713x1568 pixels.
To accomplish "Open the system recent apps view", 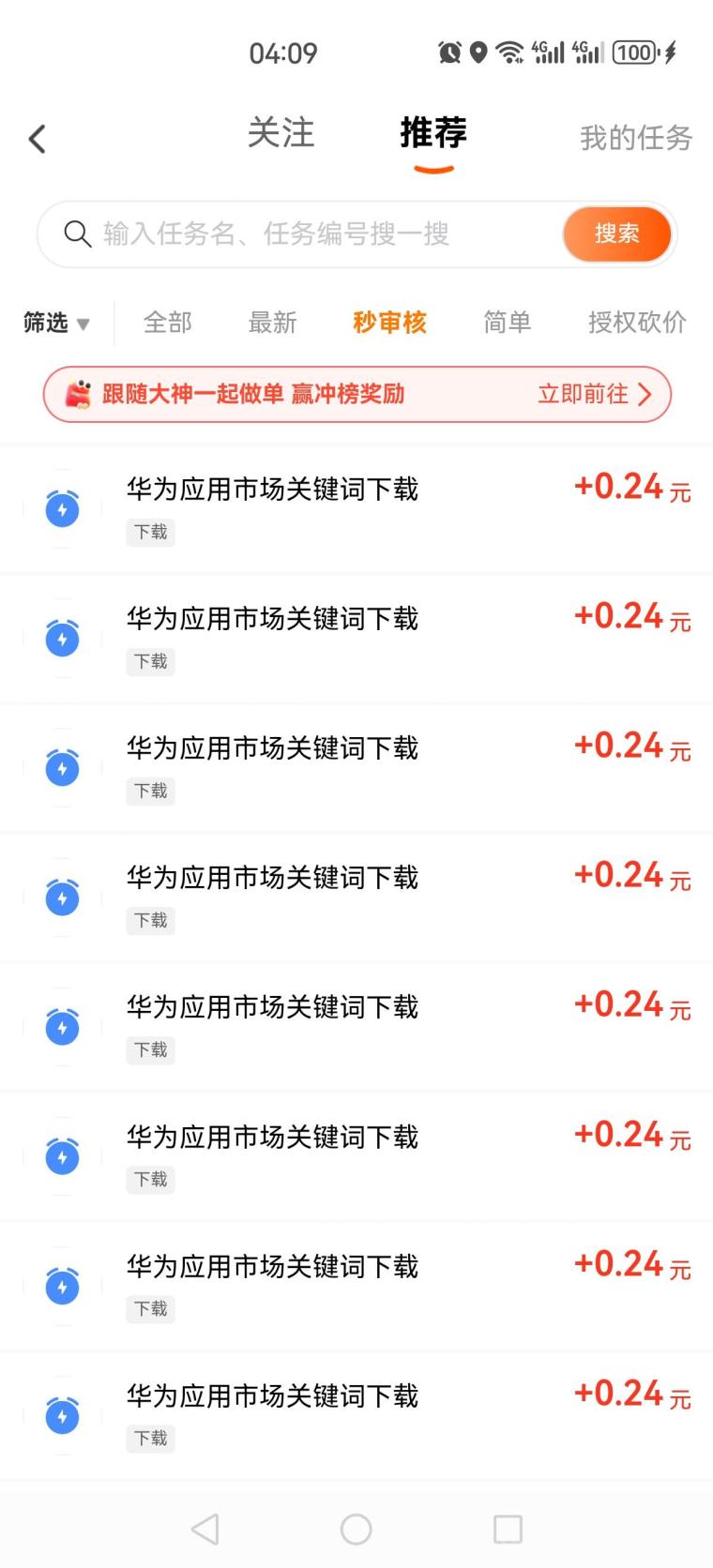I will pos(508,1530).
